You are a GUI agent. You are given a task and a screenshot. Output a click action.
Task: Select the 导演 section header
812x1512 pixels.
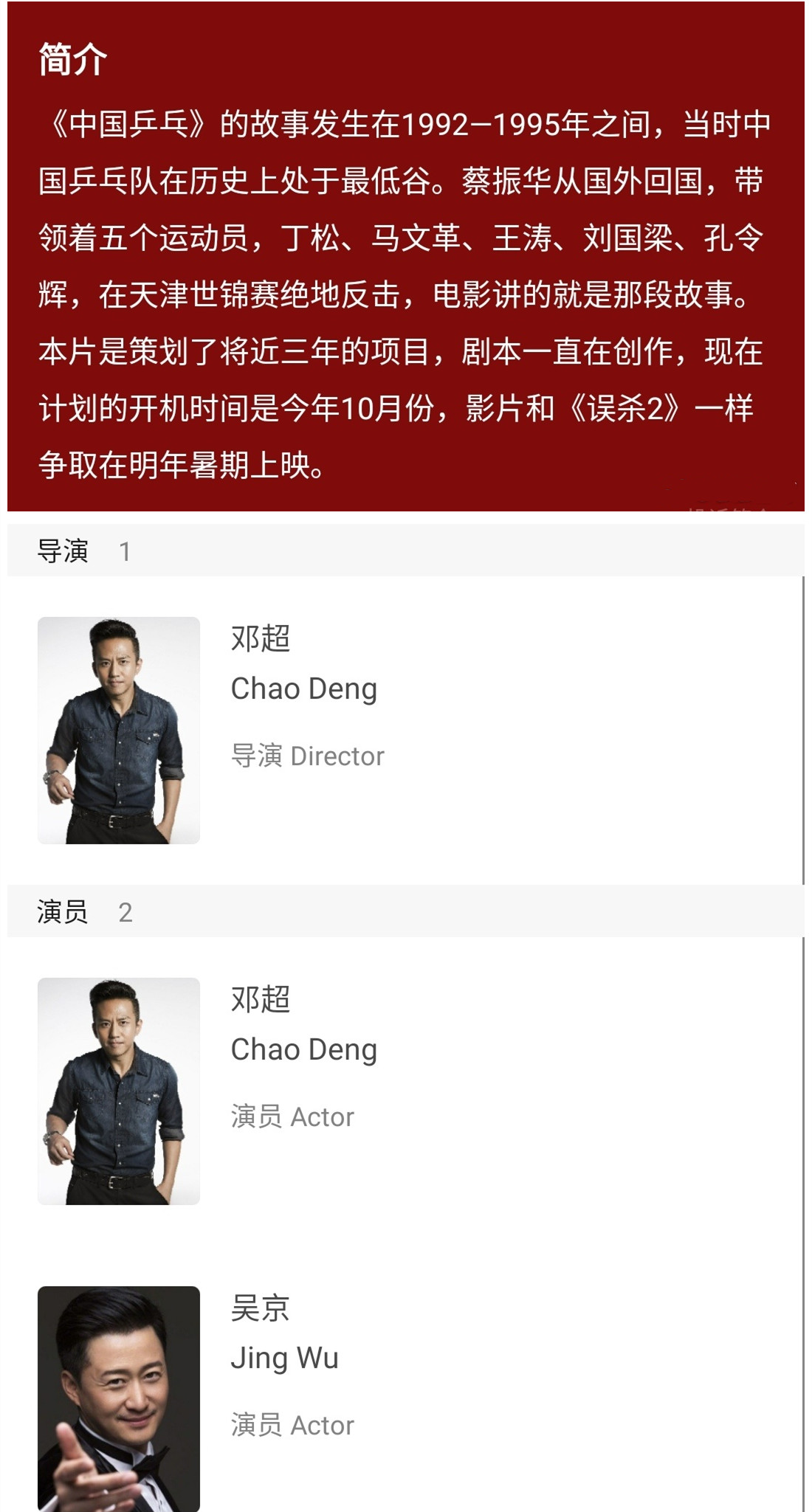[x=62, y=551]
